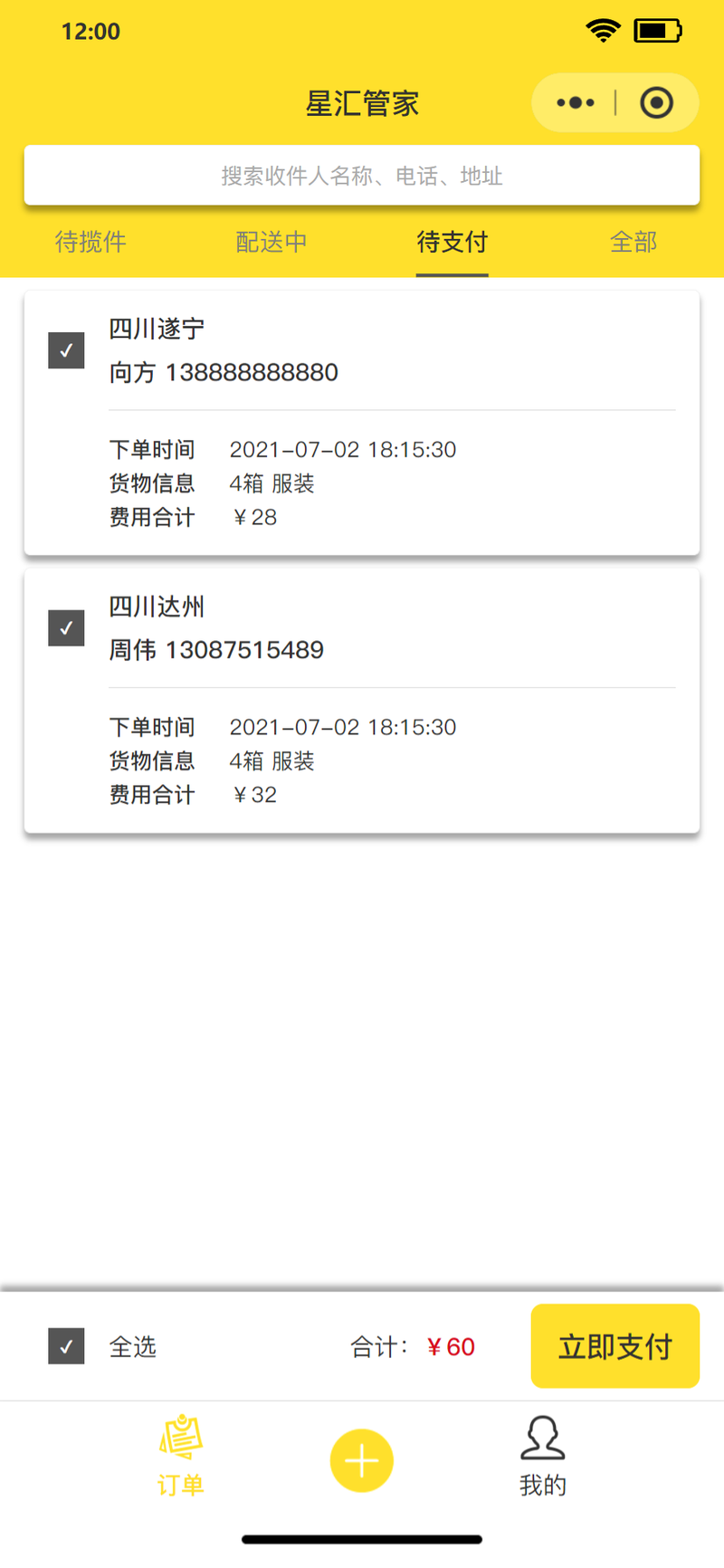Switch to the 配送中 tab
Viewport: 724px width, 1568px height.
(271, 242)
